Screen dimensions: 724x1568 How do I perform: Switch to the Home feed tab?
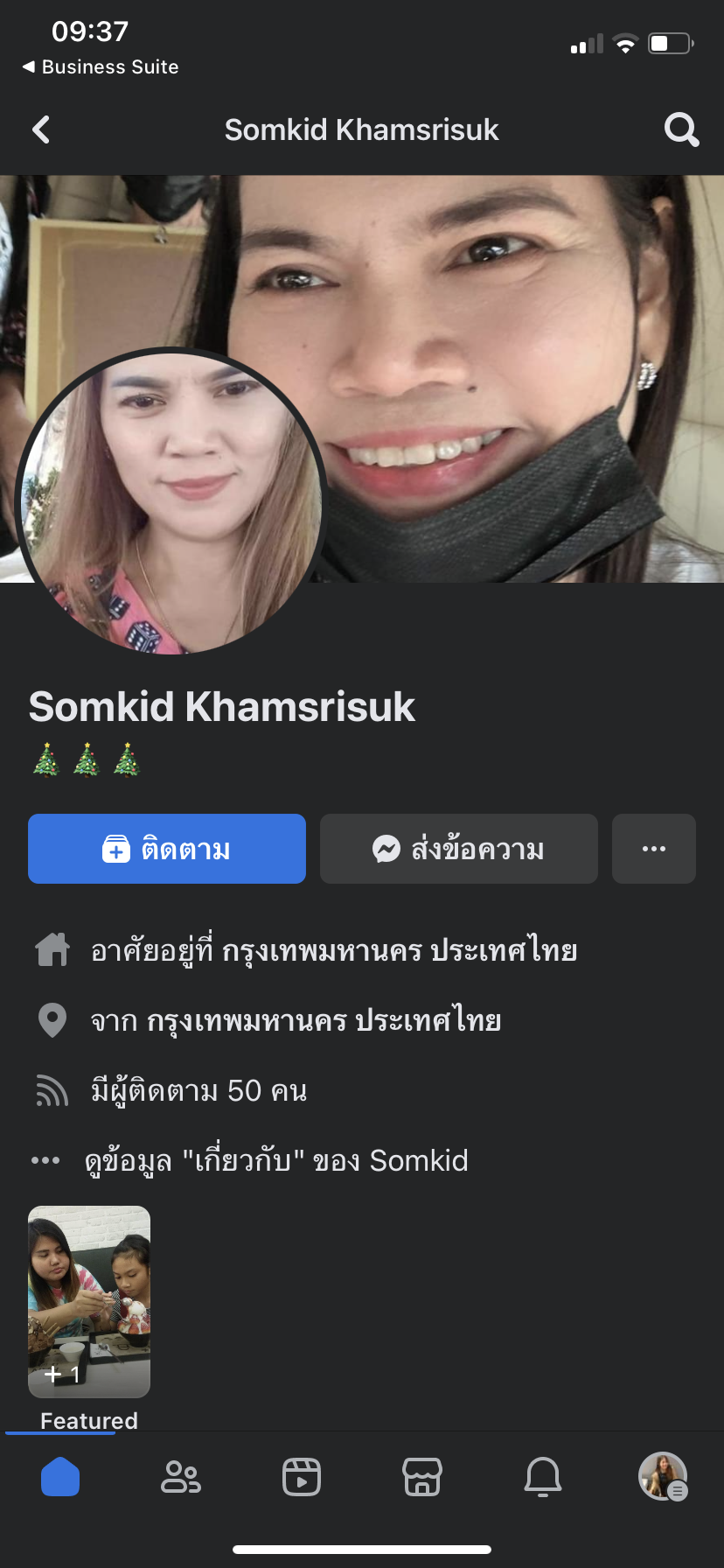pos(60,1478)
